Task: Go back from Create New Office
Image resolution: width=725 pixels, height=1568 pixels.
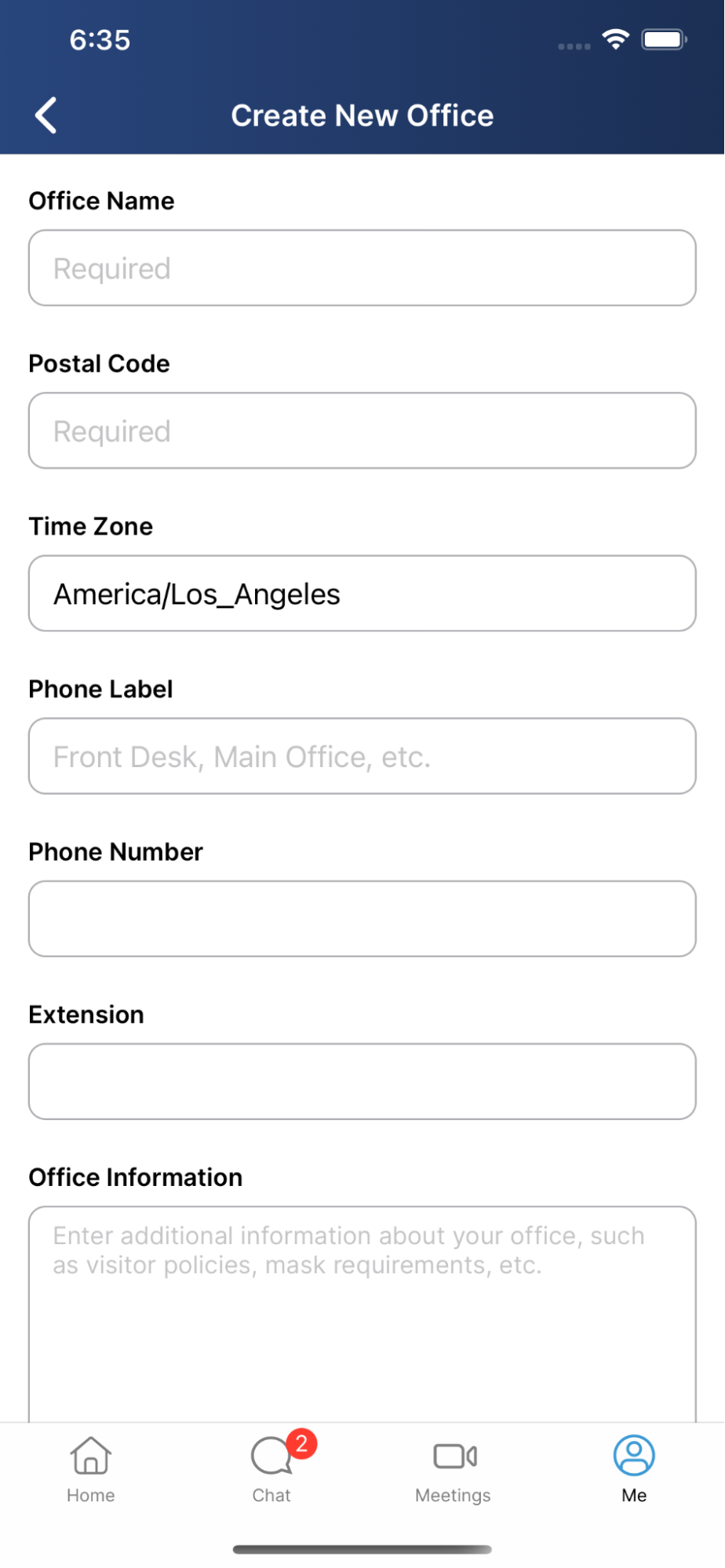Action: 46,116
